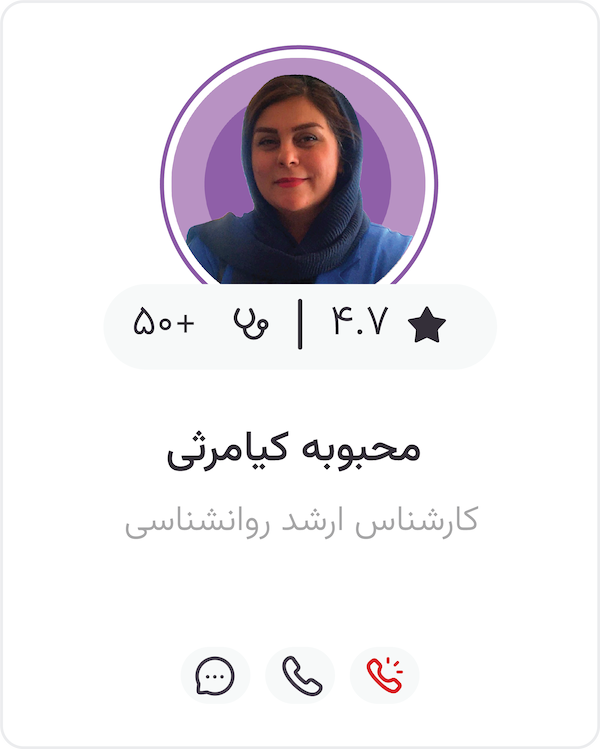Start a phone call consultation
600x749 pixels.
click(300, 676)
